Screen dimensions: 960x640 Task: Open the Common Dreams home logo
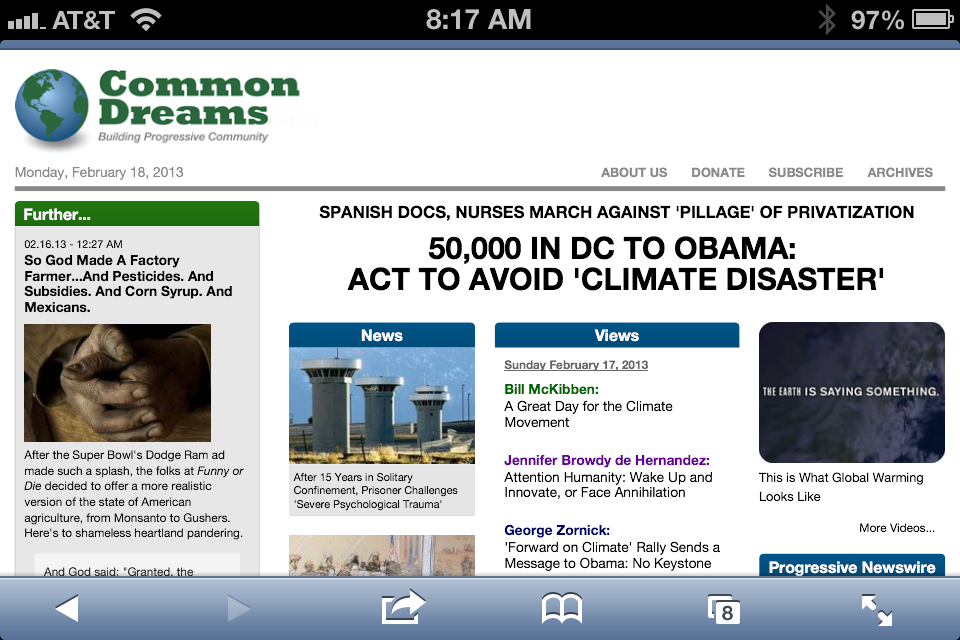tap(158, 105)
